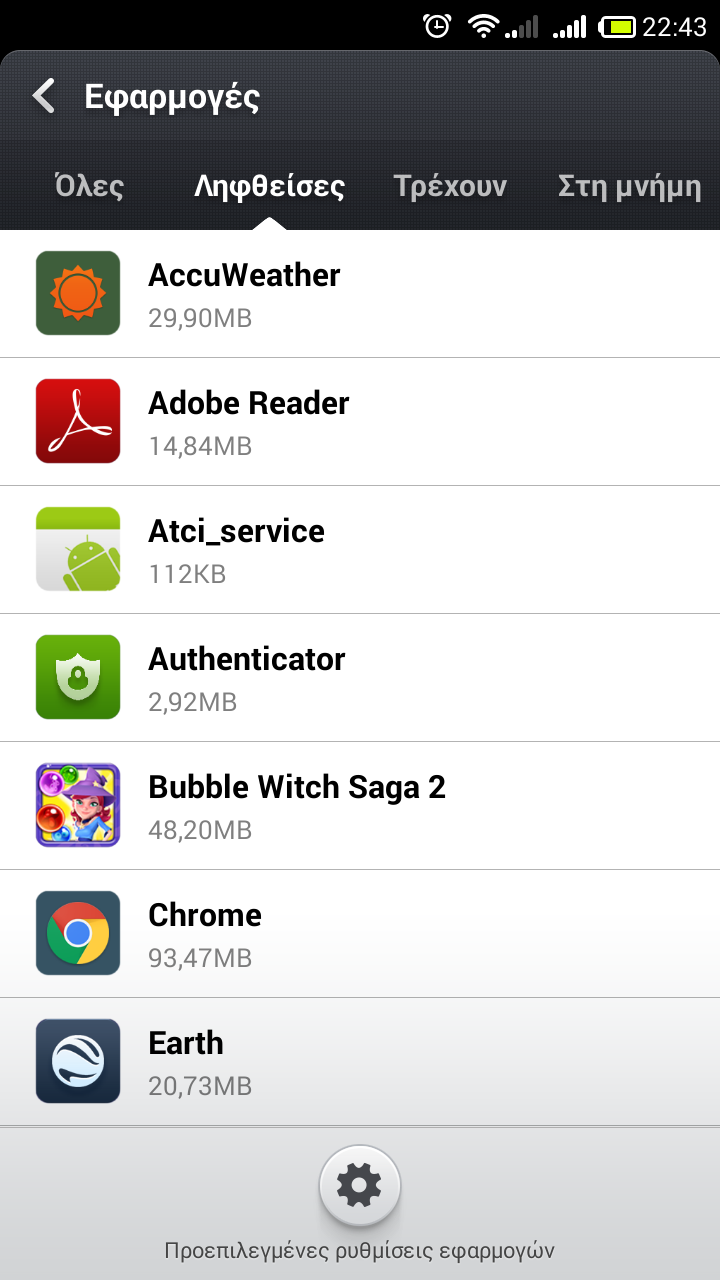Switch to the Όλες tab
The image size is (720, 1280).
click(x=89, y=187)
